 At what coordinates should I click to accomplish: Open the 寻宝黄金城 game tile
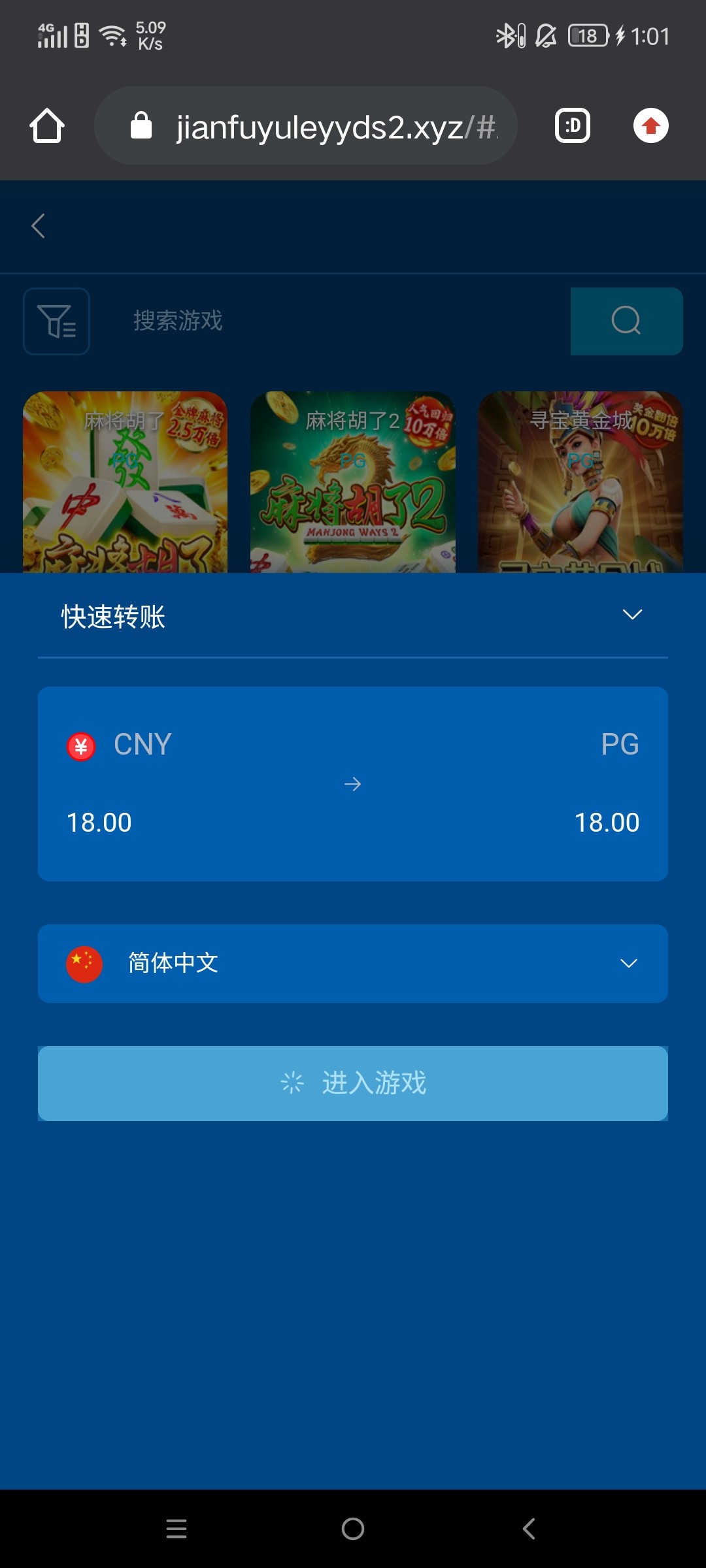point(580,482)
